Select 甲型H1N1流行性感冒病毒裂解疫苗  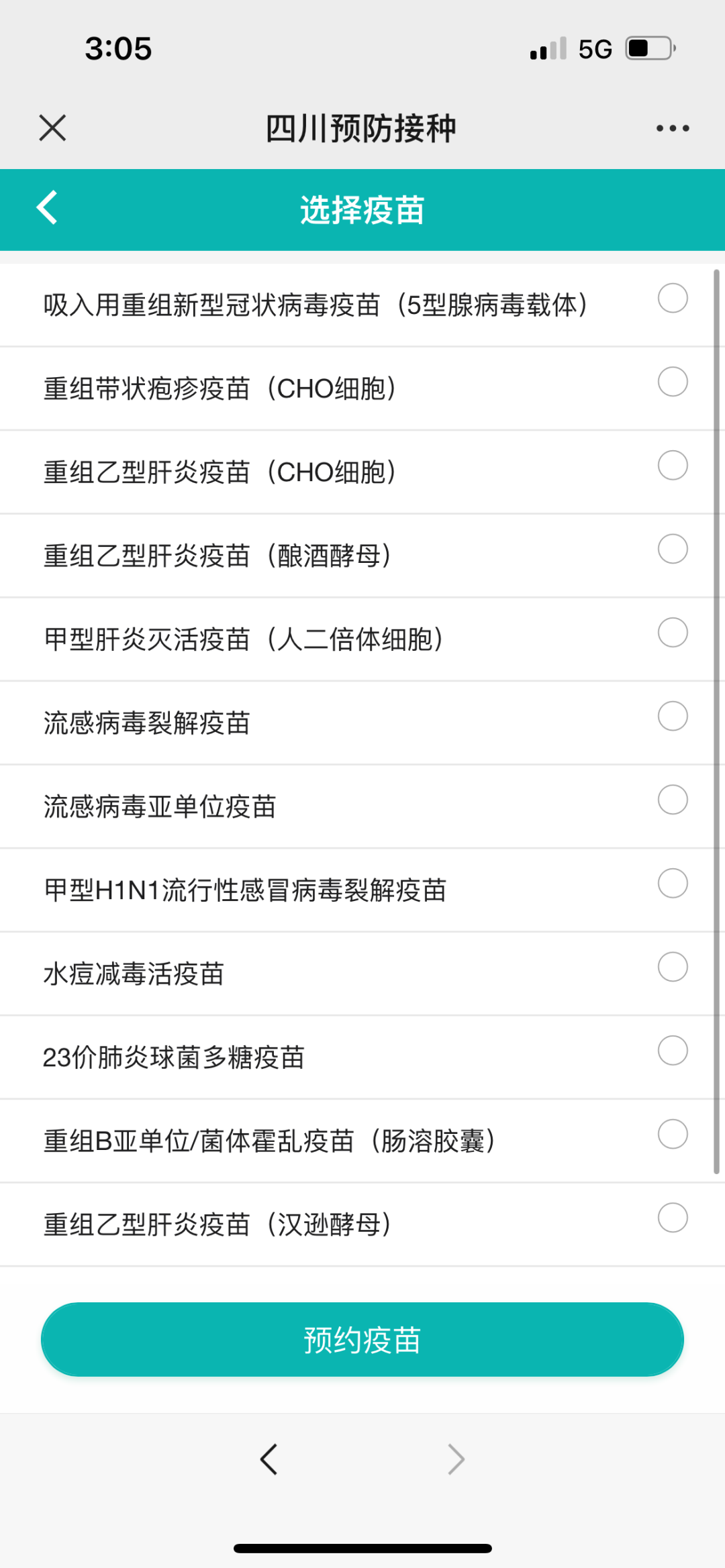[673, 884]
